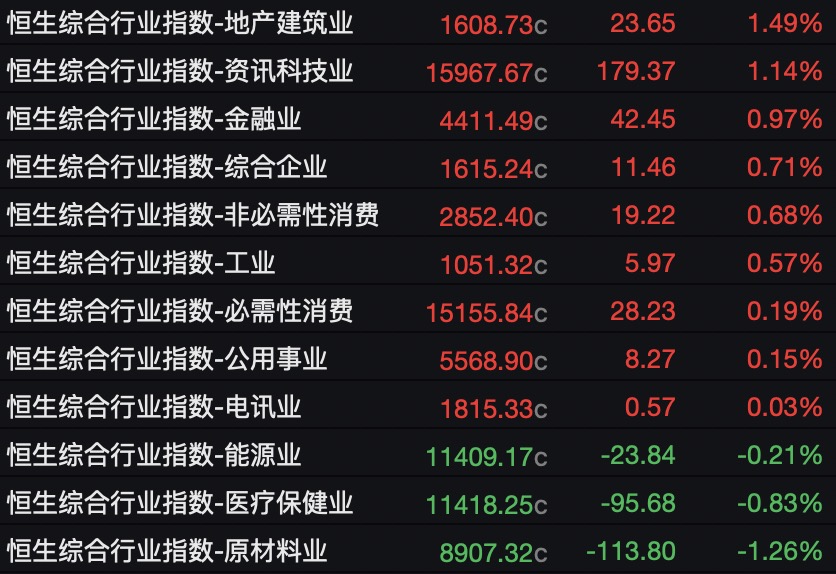Viewport: 836px width, 574px height.
Task: Open the 地产建筑业 index row
Action: (180, 23)
